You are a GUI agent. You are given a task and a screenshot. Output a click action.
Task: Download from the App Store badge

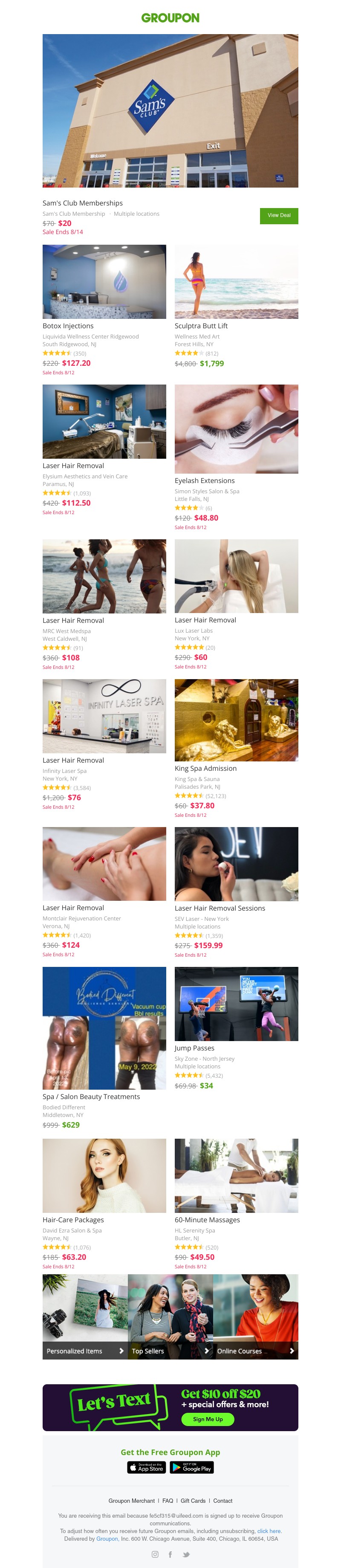tap(146, 1468)
